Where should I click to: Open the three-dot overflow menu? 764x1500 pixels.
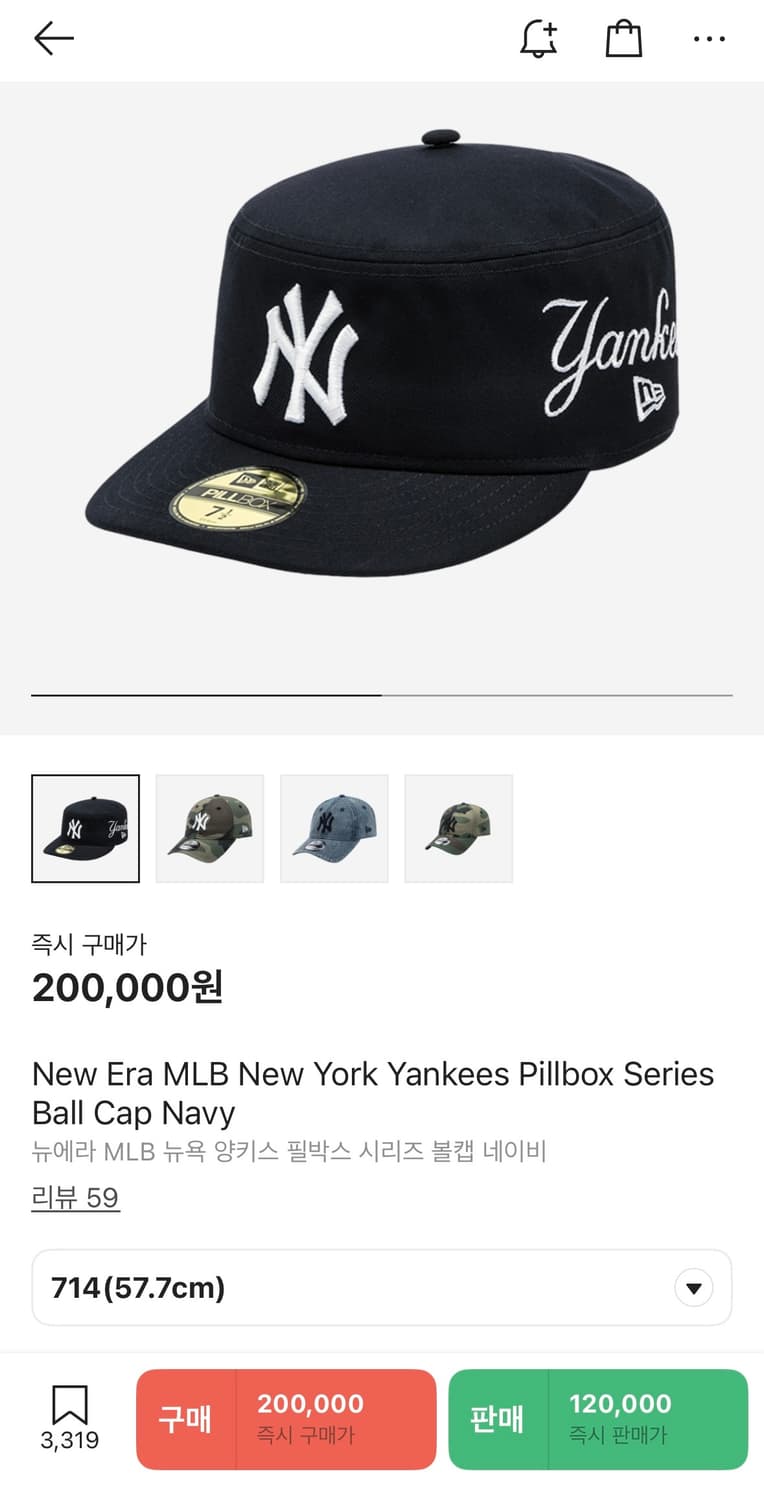(709, 39)
